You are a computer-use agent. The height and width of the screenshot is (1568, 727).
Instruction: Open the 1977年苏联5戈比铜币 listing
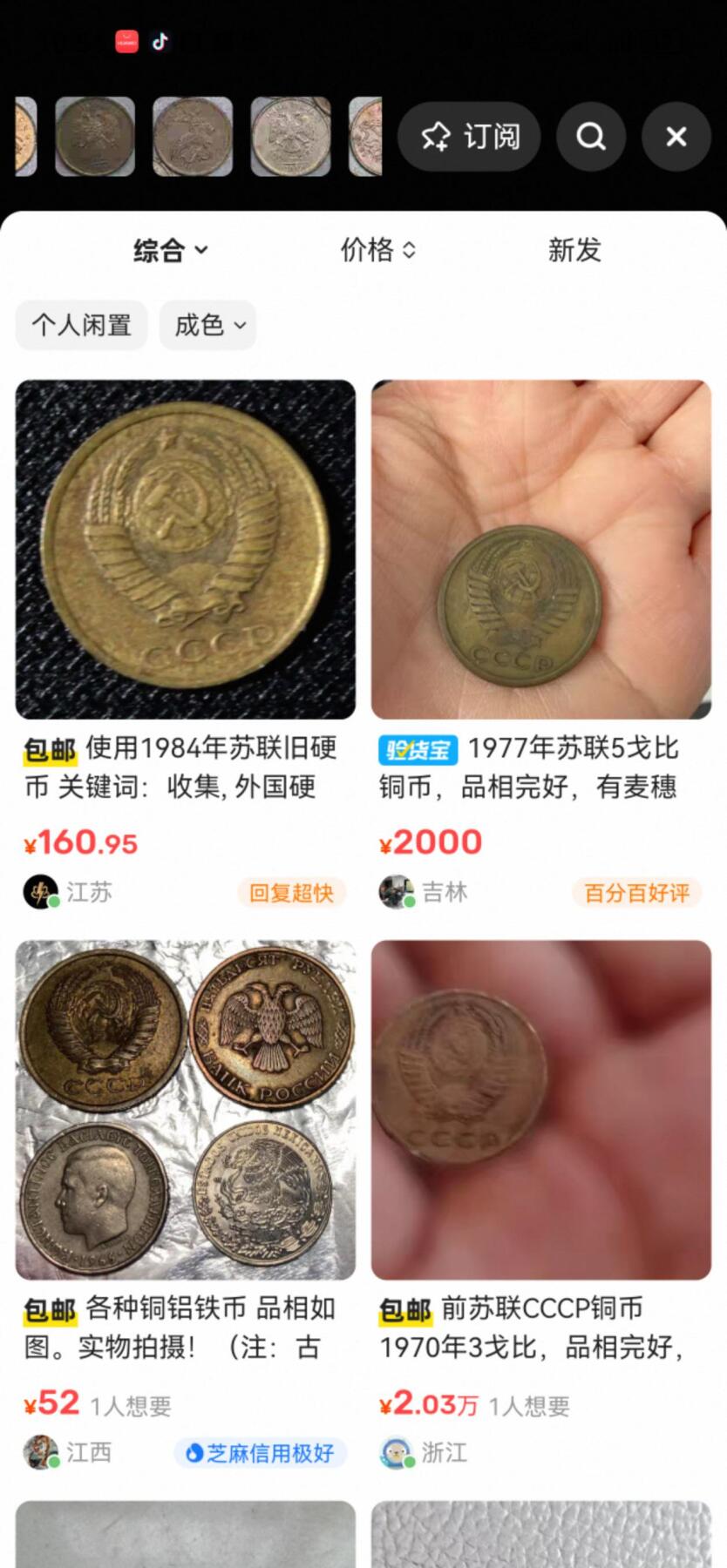click(x=538, y=547)
